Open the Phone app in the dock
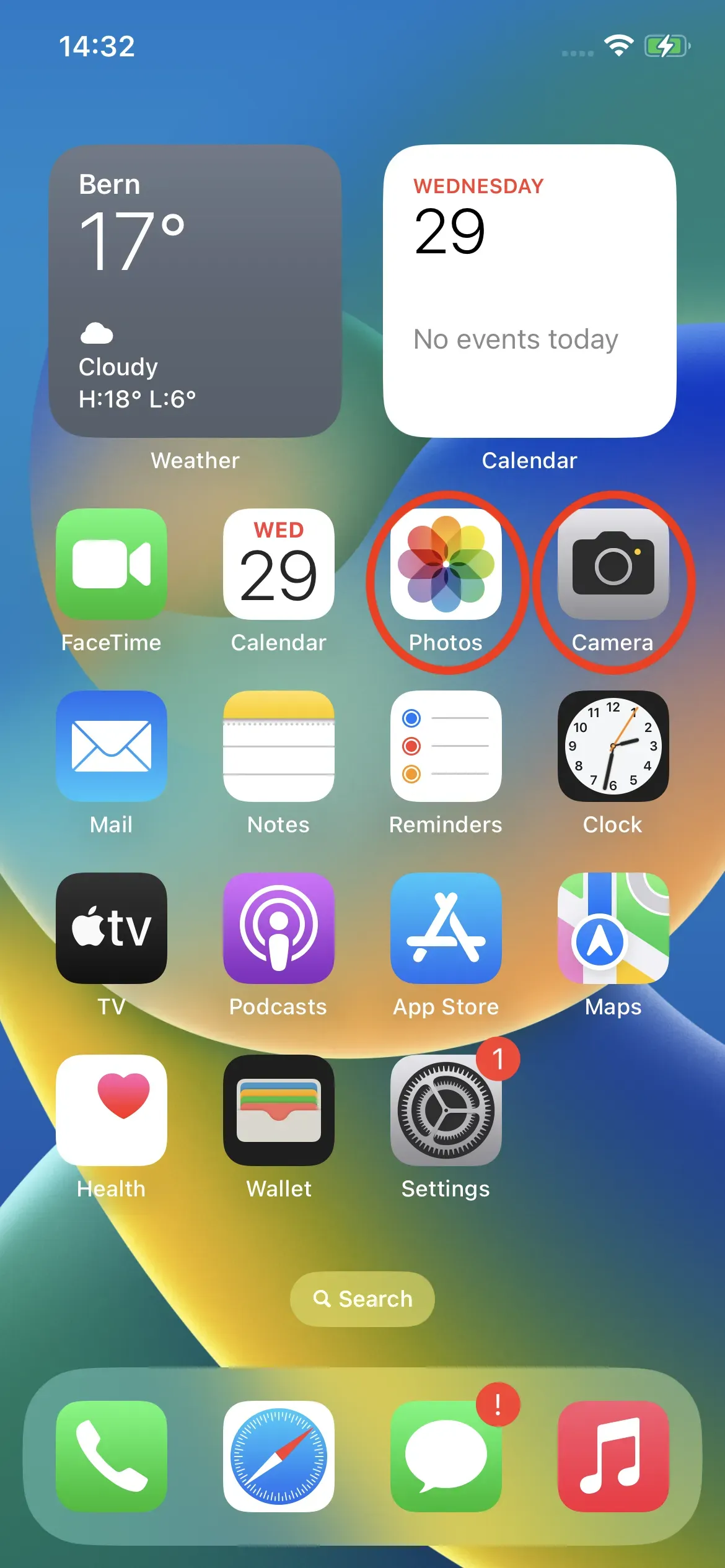Image resolution: width=725 pixels, height=1568 pixels. [x=112, y=1456]
